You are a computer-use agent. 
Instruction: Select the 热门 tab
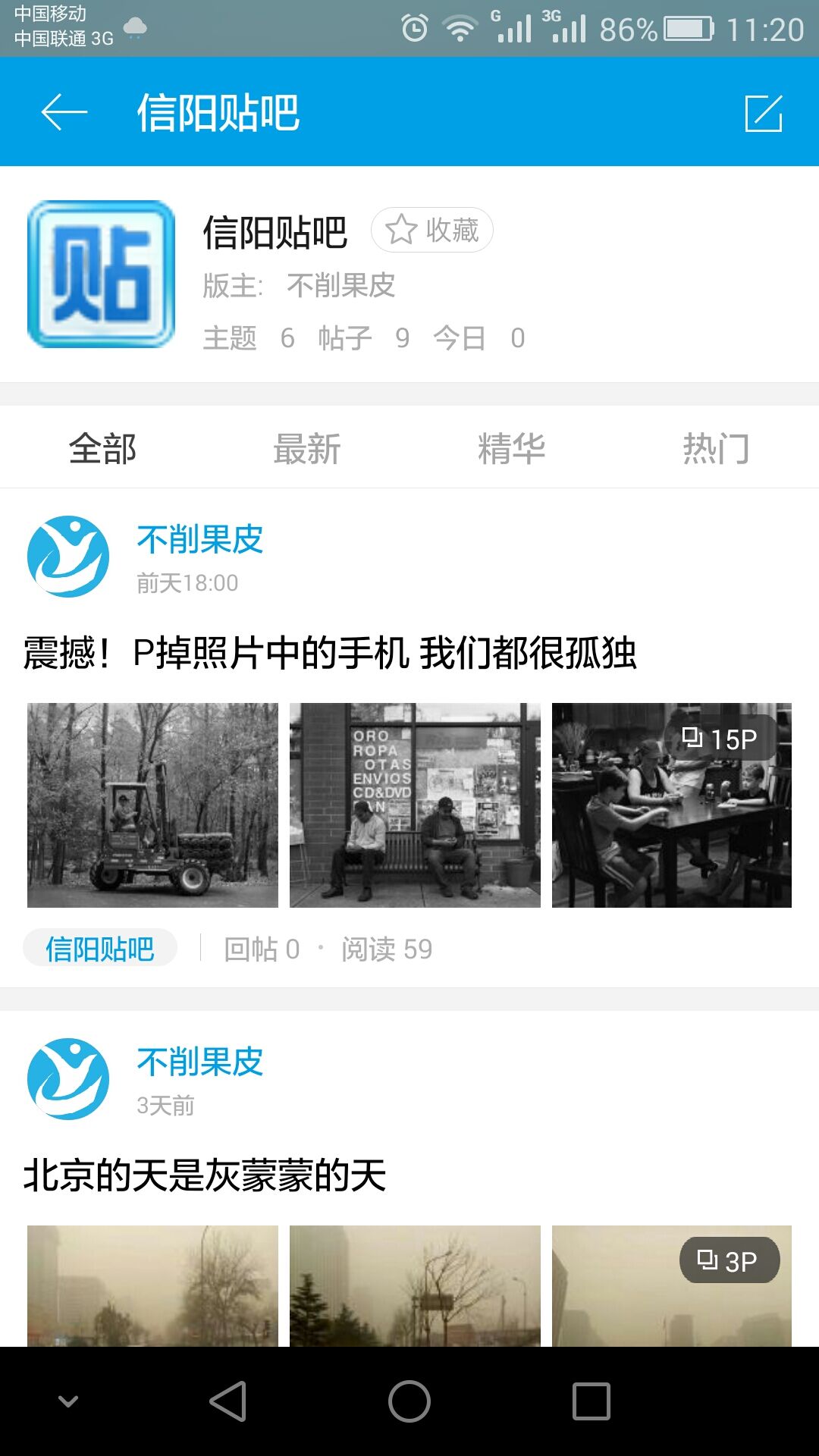(716, 448)
